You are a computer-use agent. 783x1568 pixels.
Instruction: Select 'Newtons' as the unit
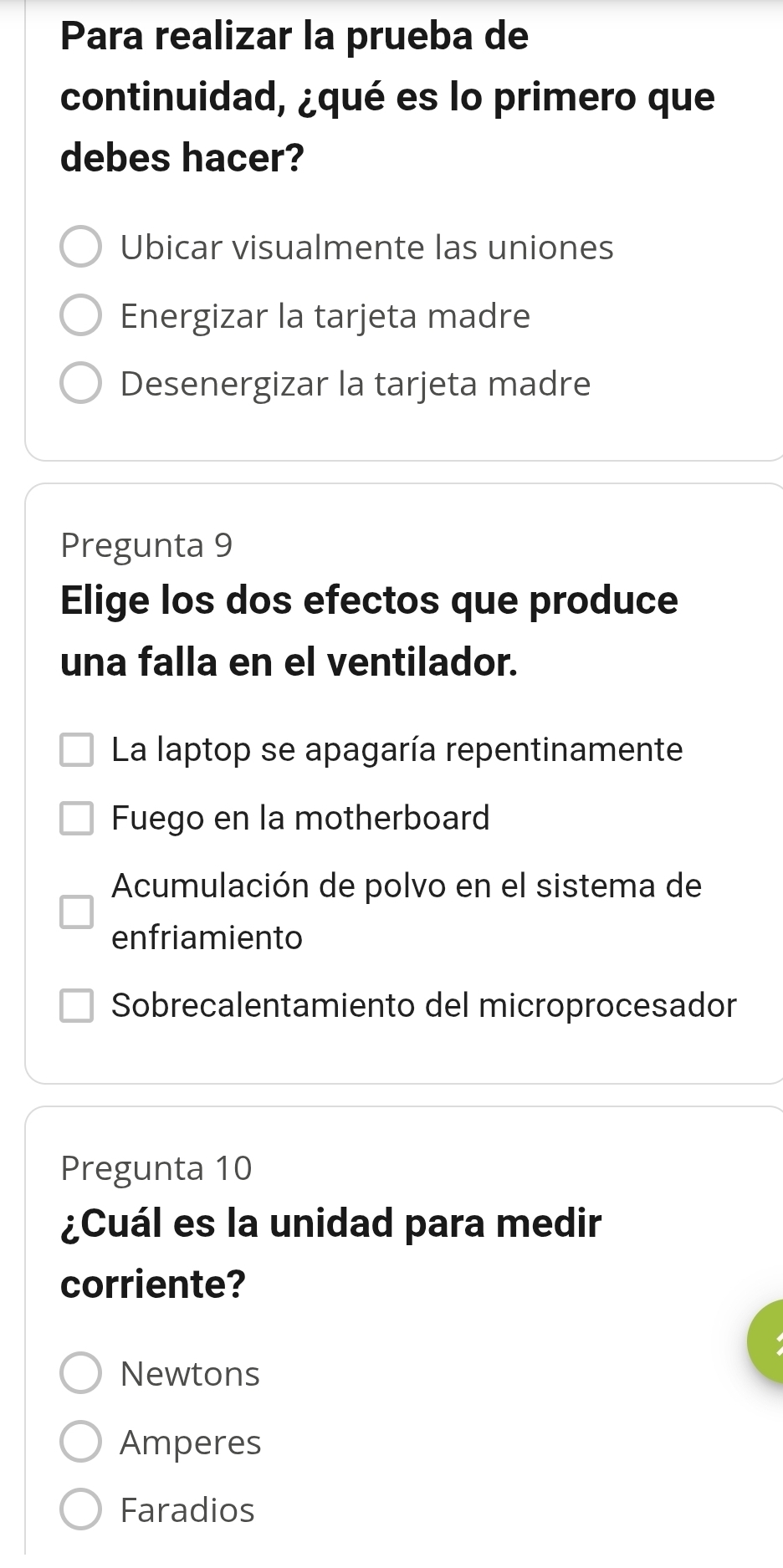tap(81, 1374)
